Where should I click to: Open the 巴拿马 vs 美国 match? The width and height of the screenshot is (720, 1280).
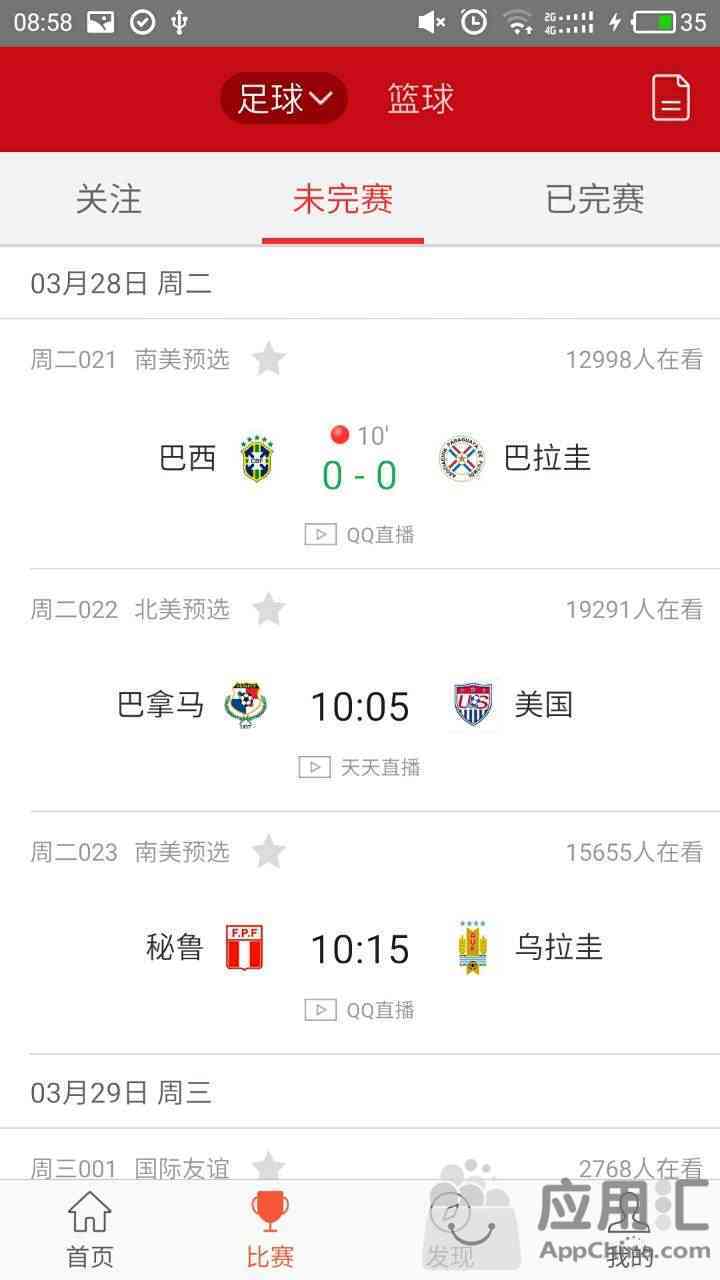[x=360, y=707]
